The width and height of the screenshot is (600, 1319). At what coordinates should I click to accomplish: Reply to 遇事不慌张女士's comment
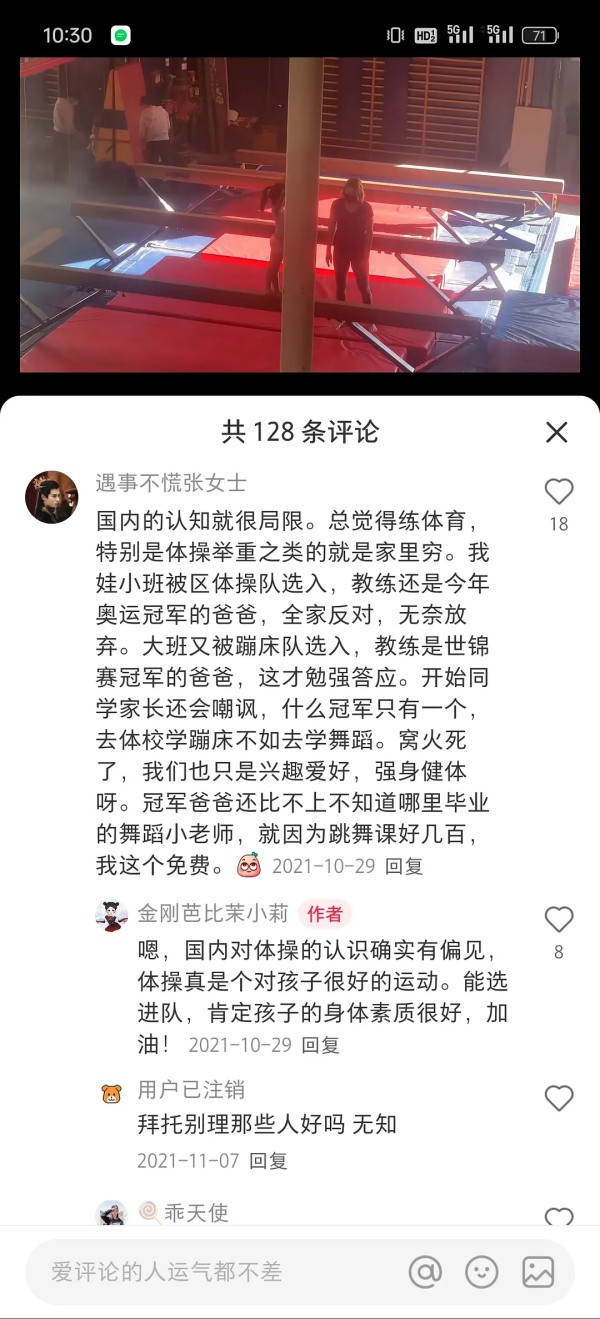pos(404,866)
